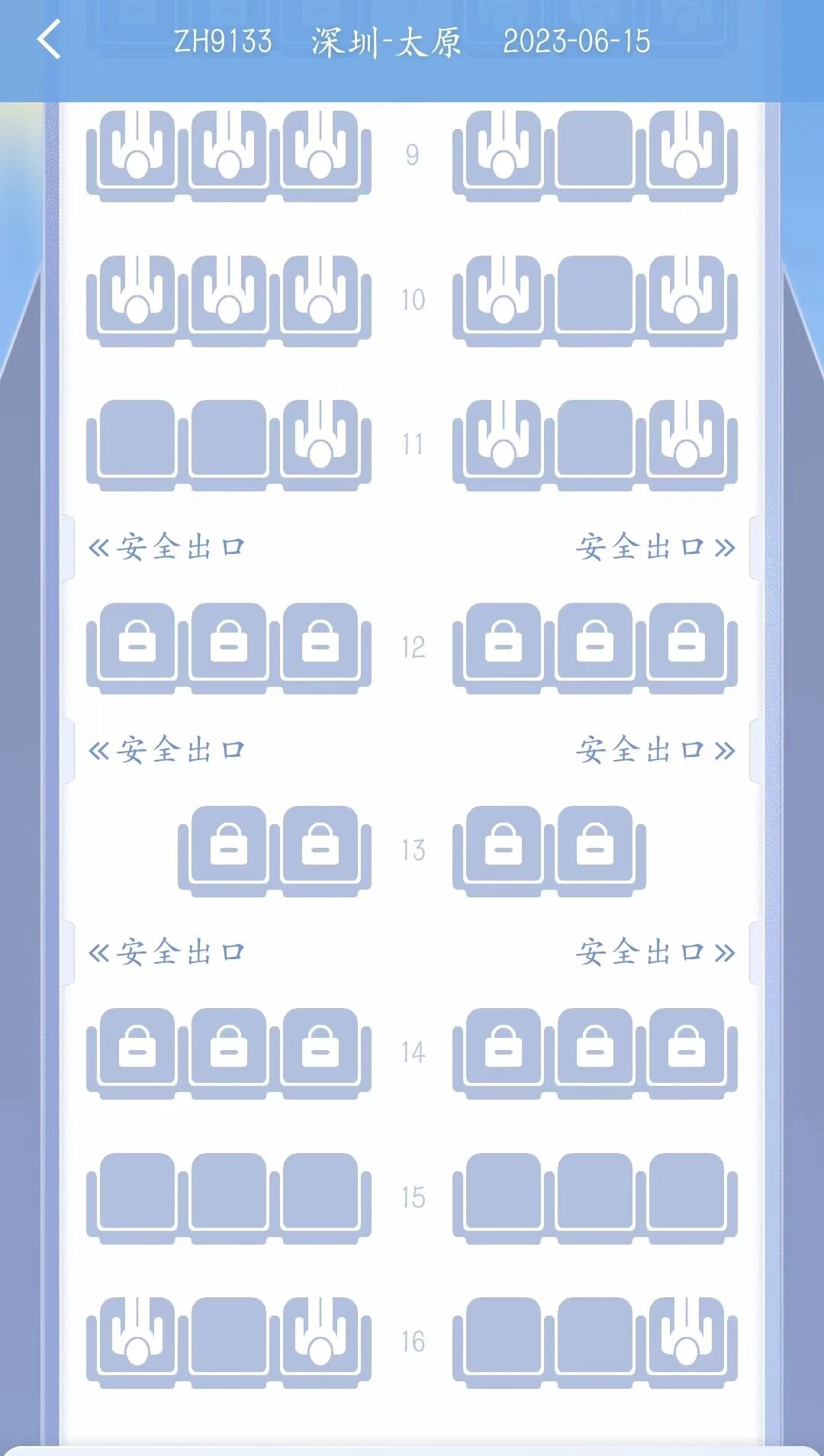Pick the right aisle seat in row 16
Screen dimensions: 824x1456
(504, 1337)
